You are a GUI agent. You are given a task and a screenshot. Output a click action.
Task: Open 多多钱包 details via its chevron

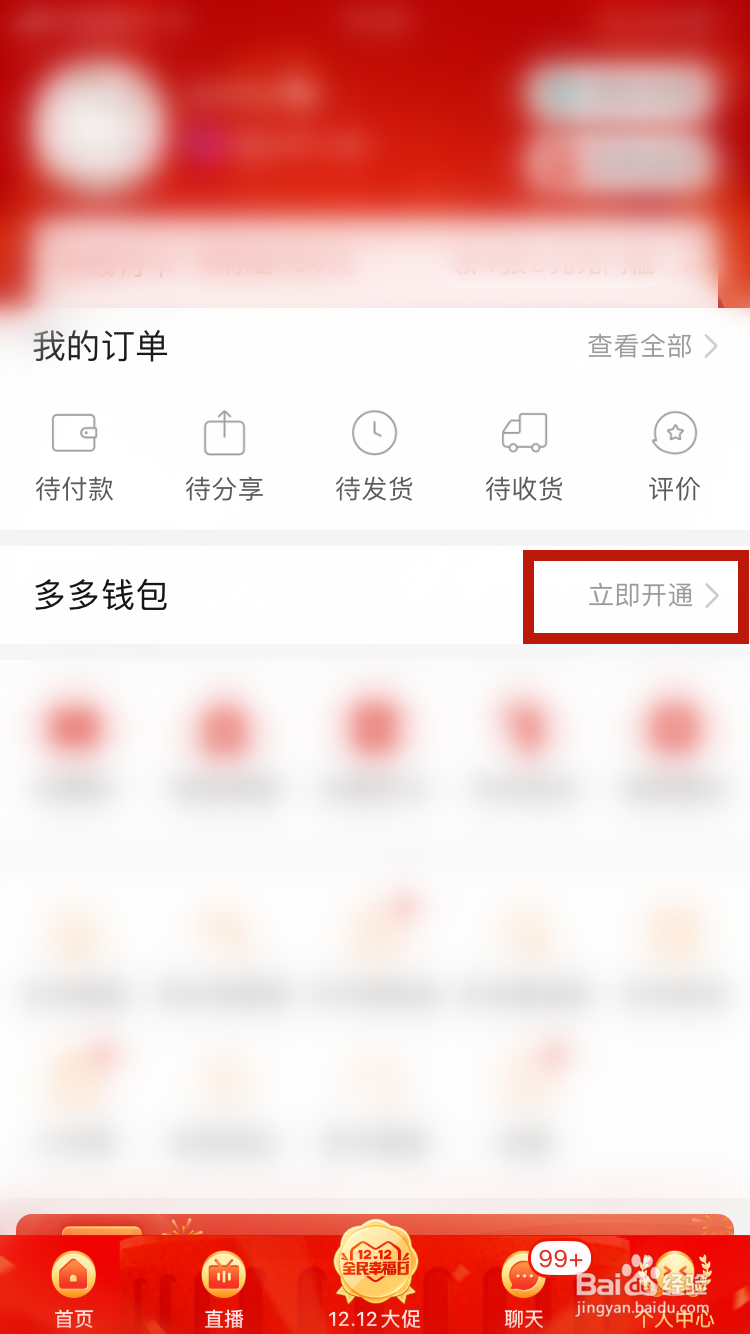point(713,596)
